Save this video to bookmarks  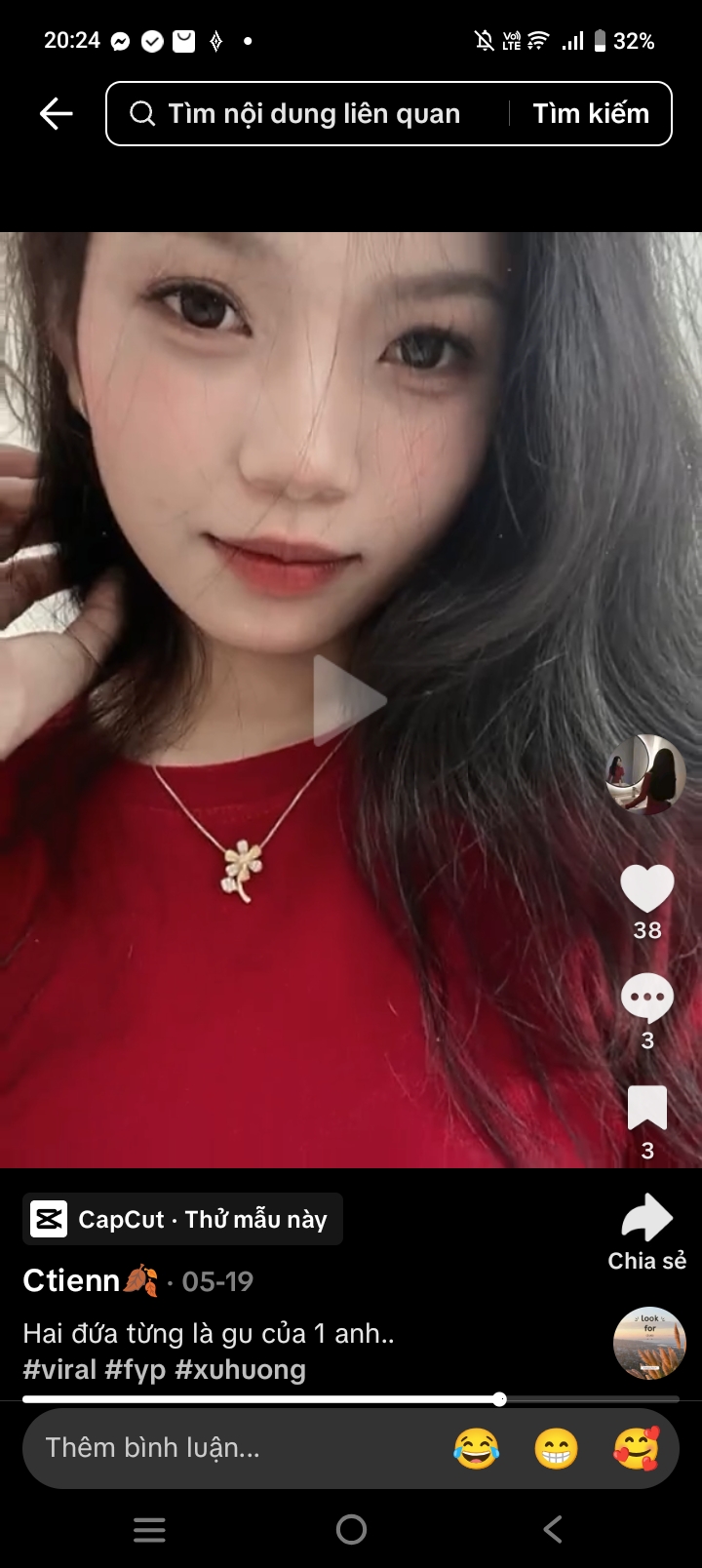pos(647,1109)
